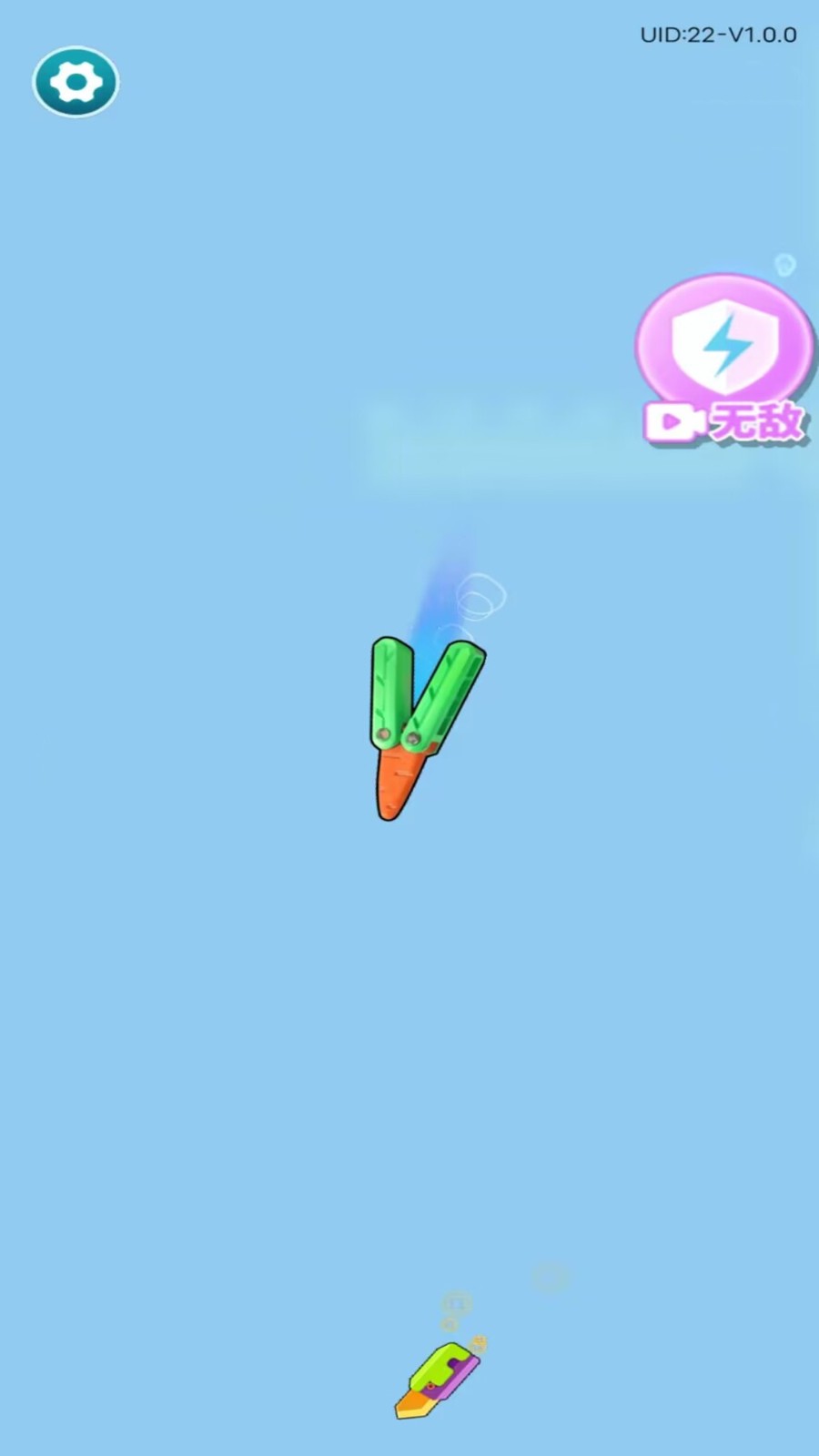This screenshot has height=1456, width=819.
Task: Activate the 无敌 invincibility shield power-up
Action: pyautogui.click(x=724, y=357)
